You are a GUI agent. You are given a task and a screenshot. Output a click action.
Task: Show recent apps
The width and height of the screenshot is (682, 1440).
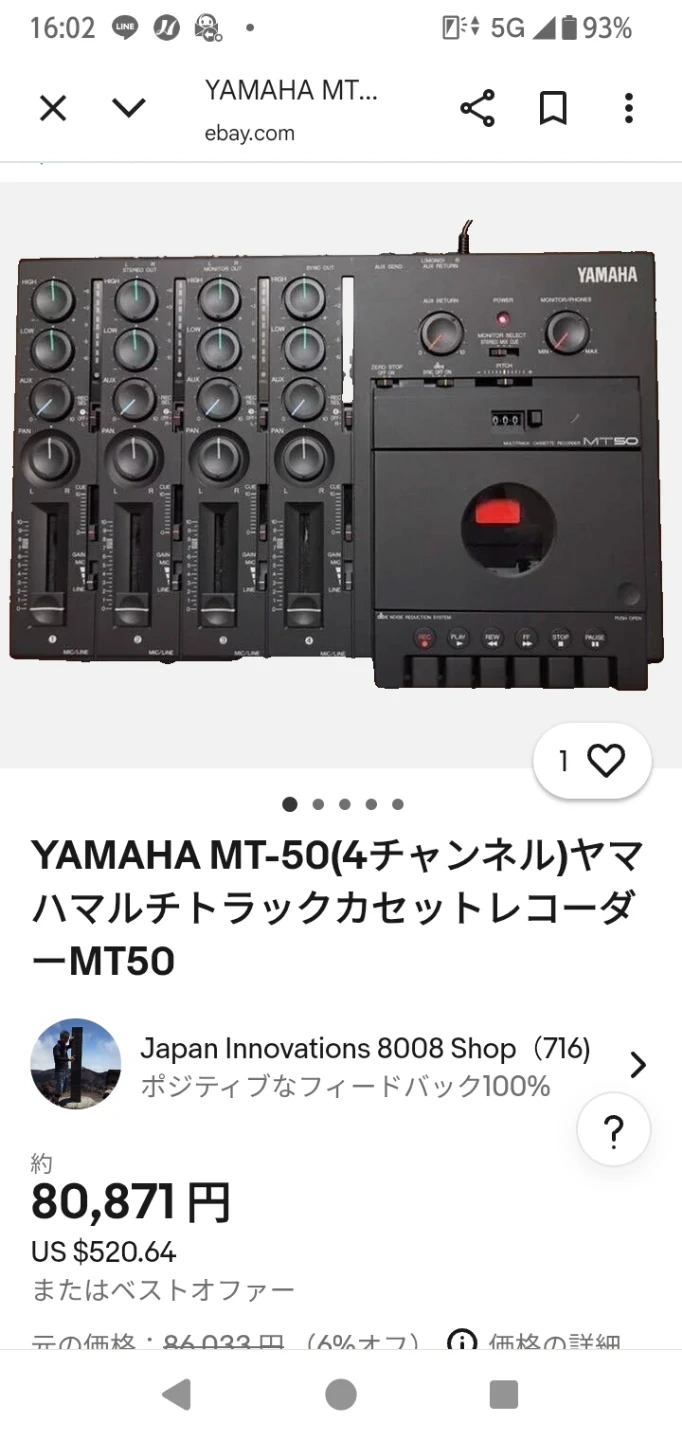[x=504, y=1394]
